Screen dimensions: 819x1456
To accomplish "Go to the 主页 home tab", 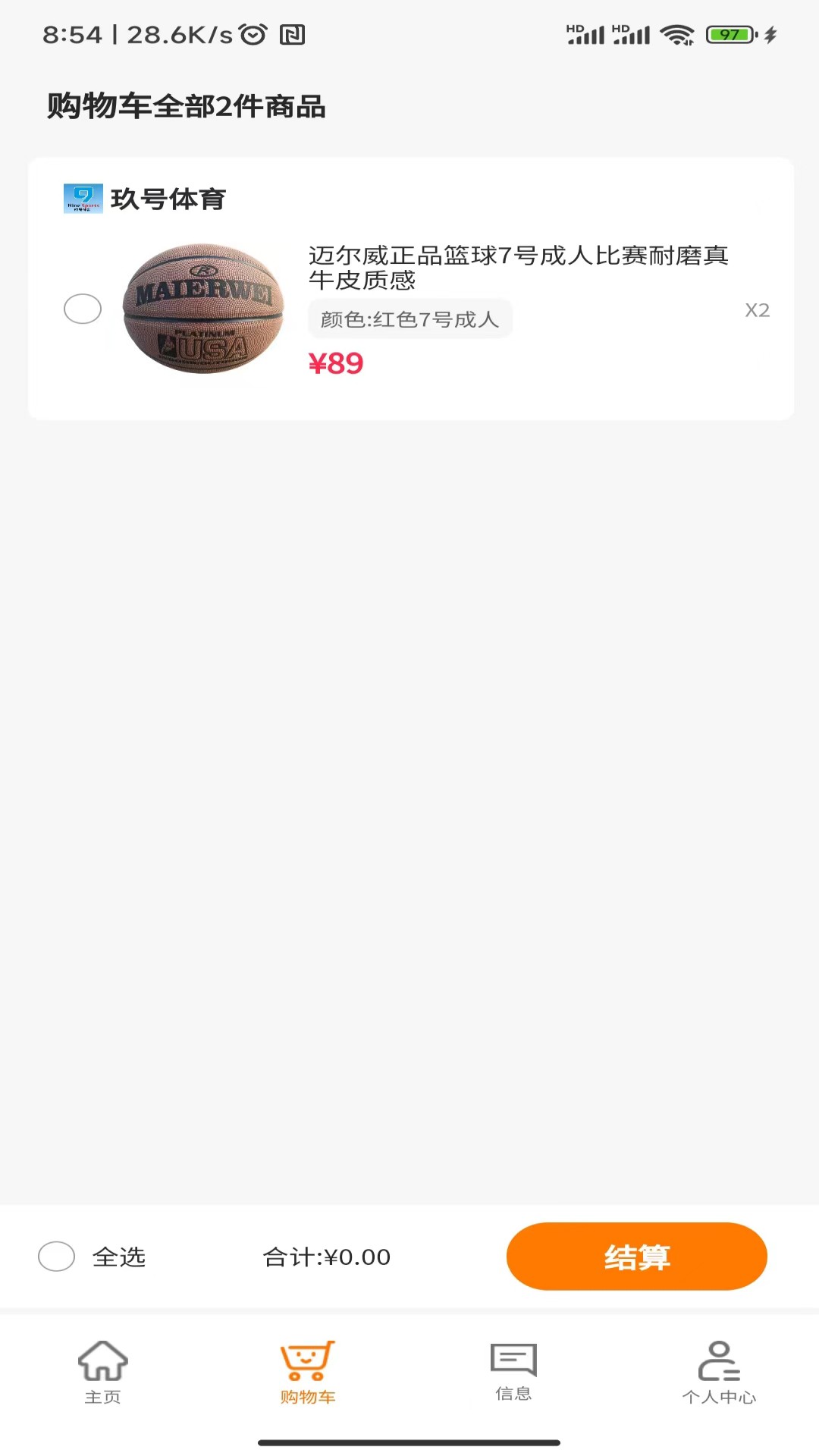I will (103, 1372).
